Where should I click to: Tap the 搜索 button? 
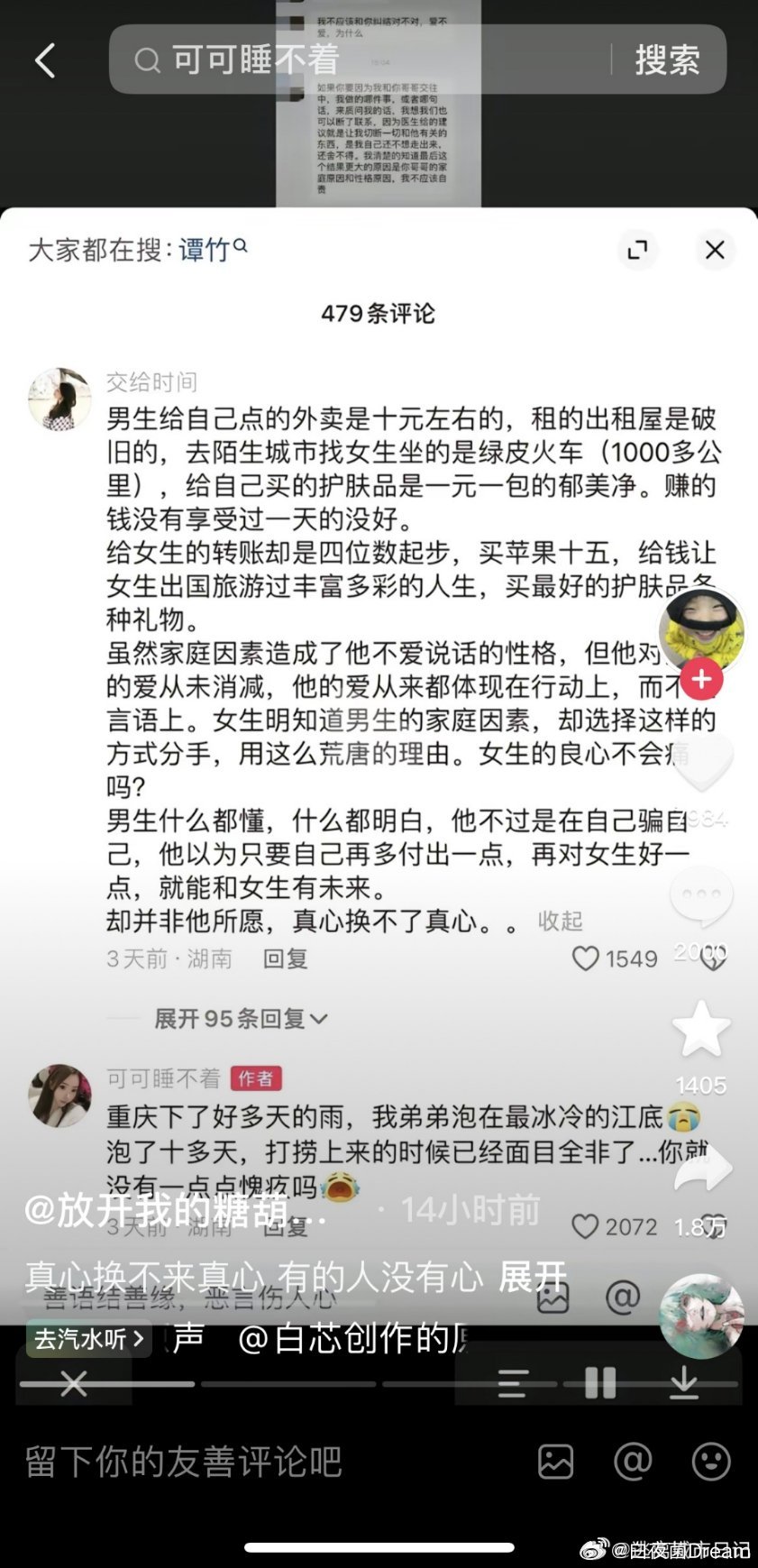pos(667,60)
